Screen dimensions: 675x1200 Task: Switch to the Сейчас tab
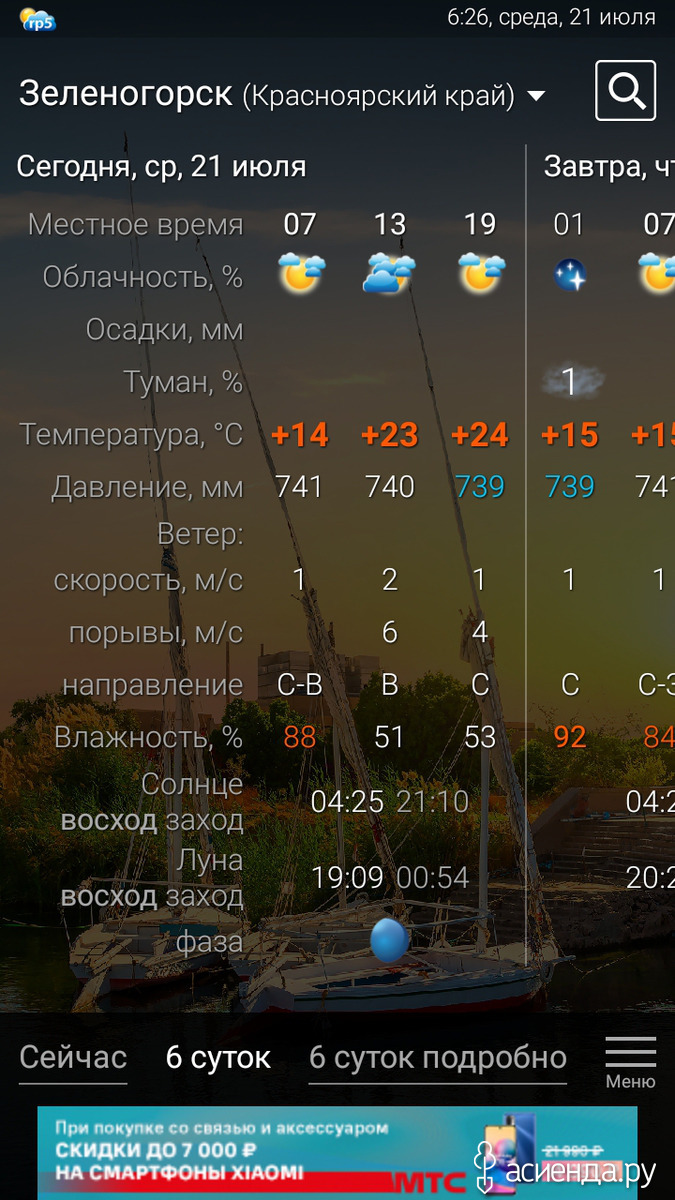(x=73, y=1058)
